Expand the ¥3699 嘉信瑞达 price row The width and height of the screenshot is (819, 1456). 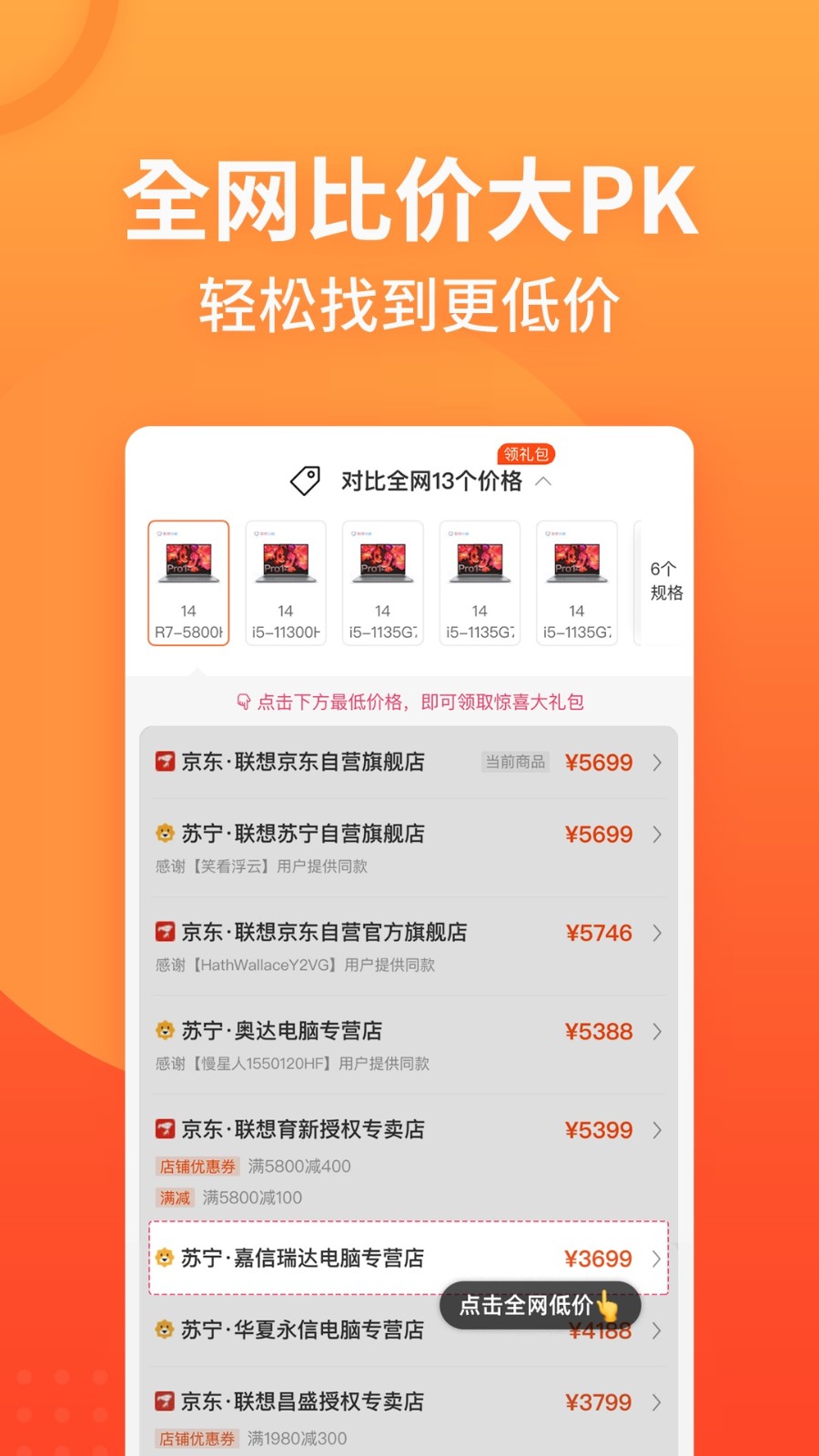pos(657,1259)
